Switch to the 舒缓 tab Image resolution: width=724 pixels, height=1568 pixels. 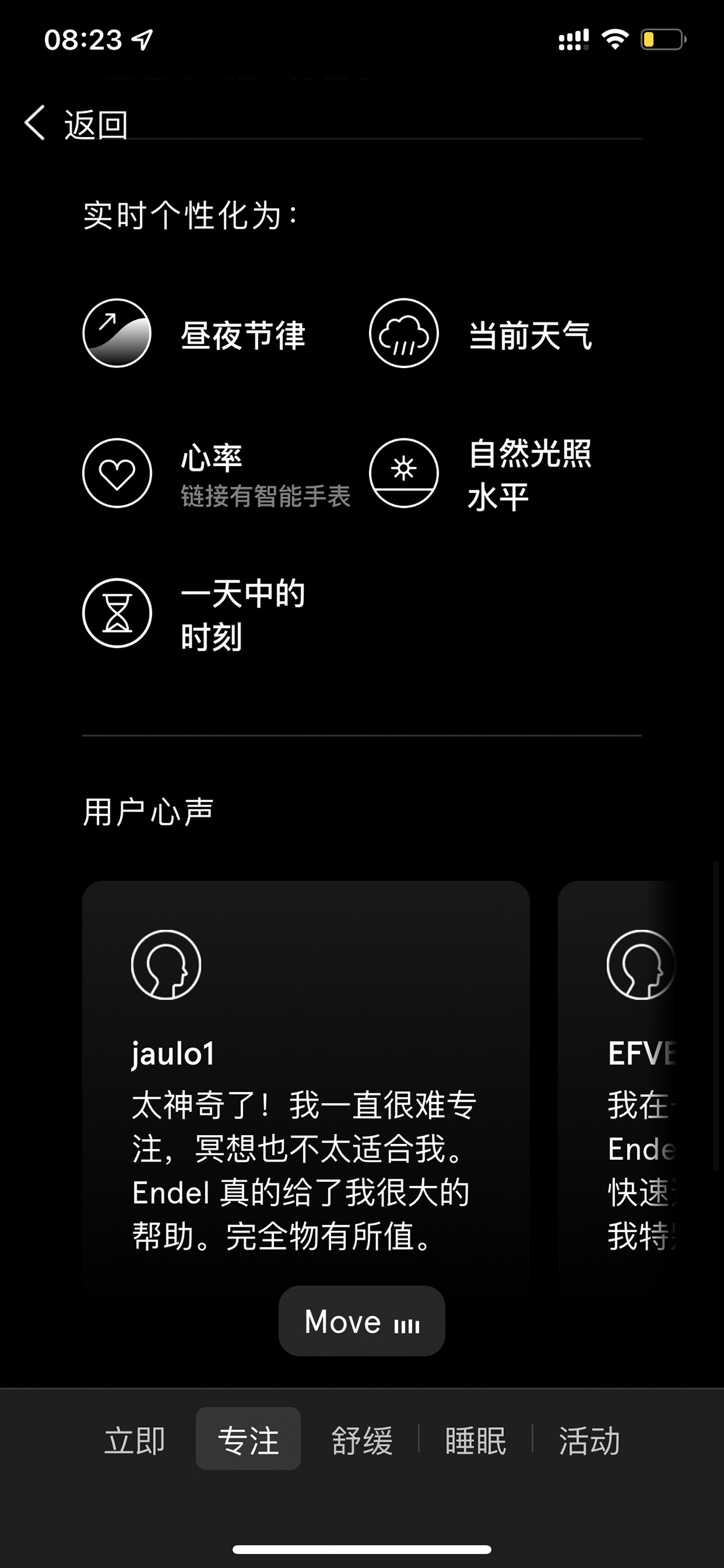click(x=362, y=1439)
